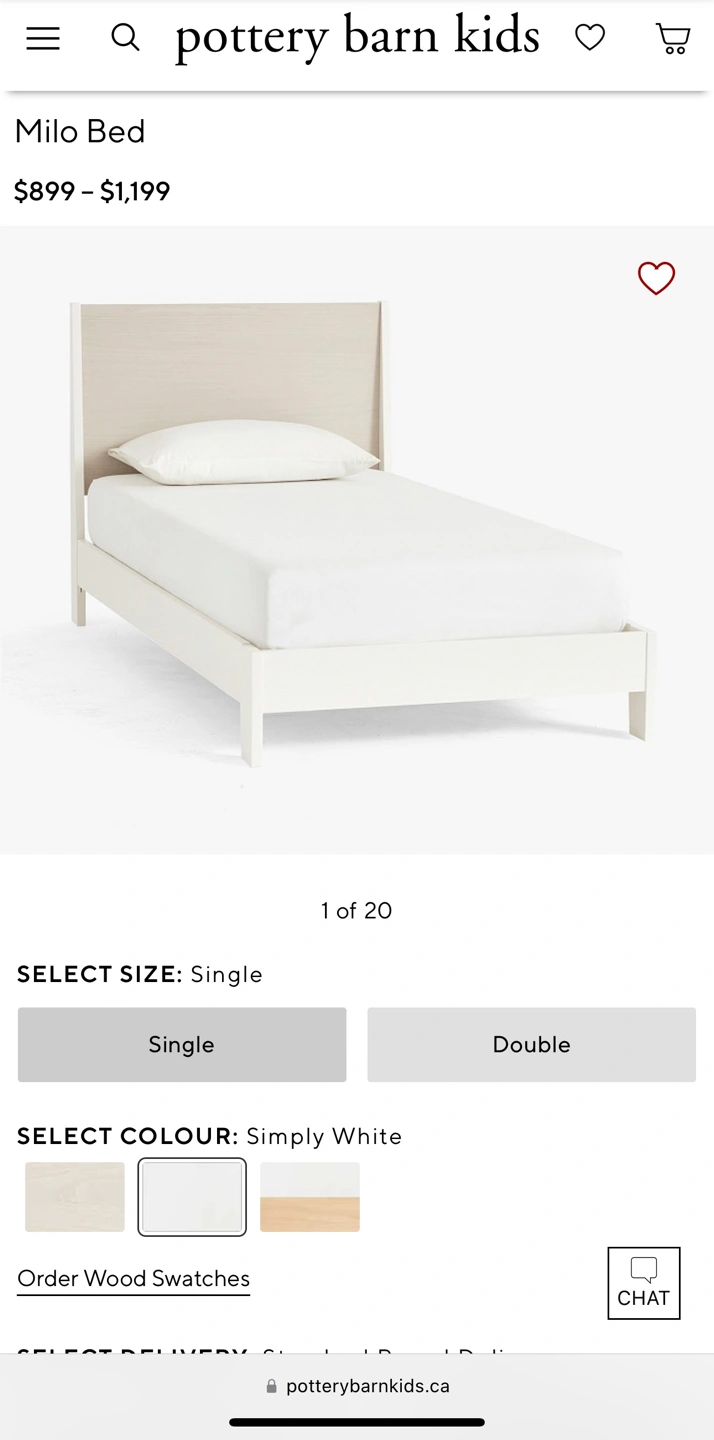The width and height of the screenshot is (714, 1440).
Task: Select the Single size option
Action: point(182,1044)
